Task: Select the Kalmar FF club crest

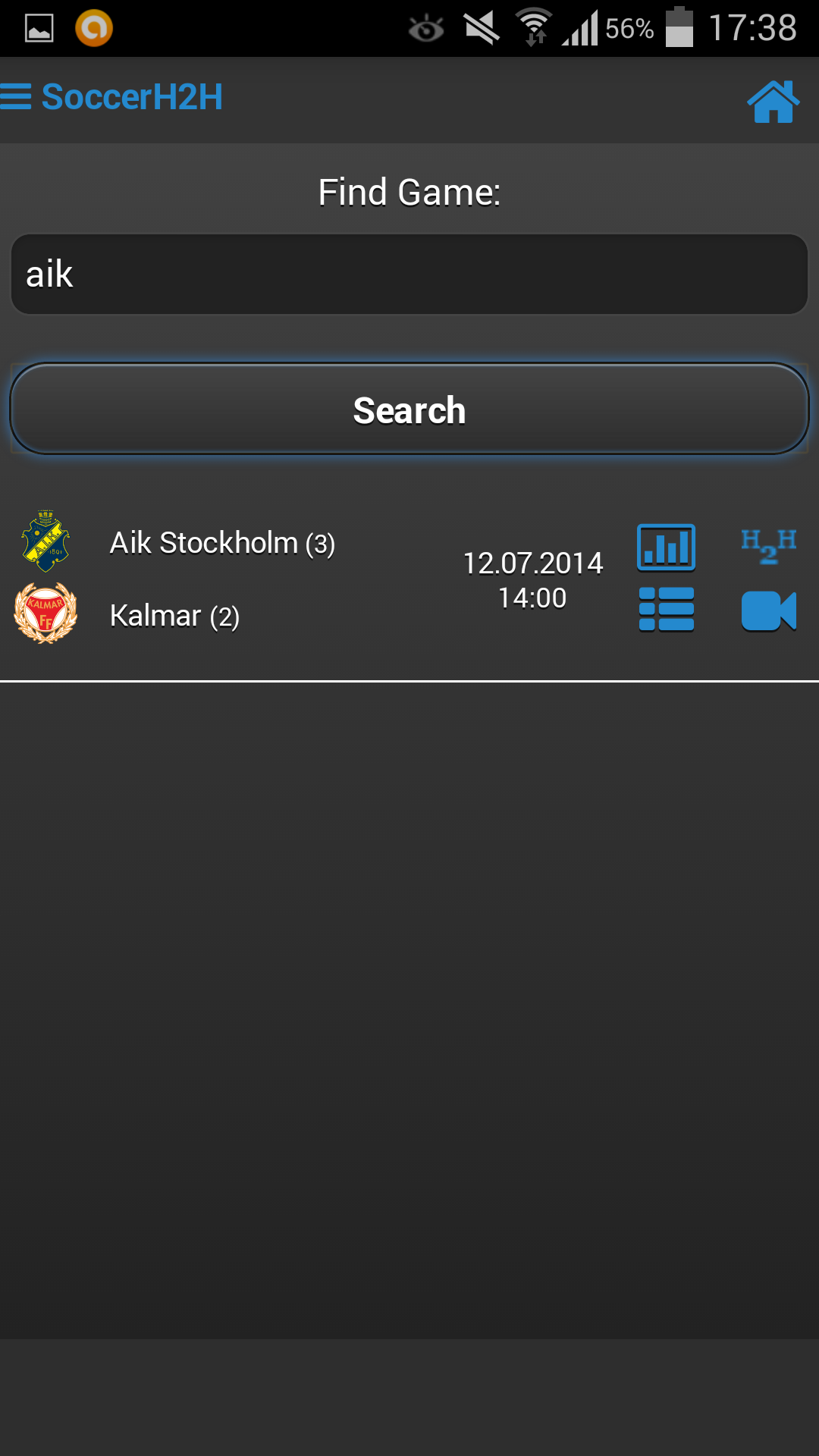Action: (x=45, y=613)
